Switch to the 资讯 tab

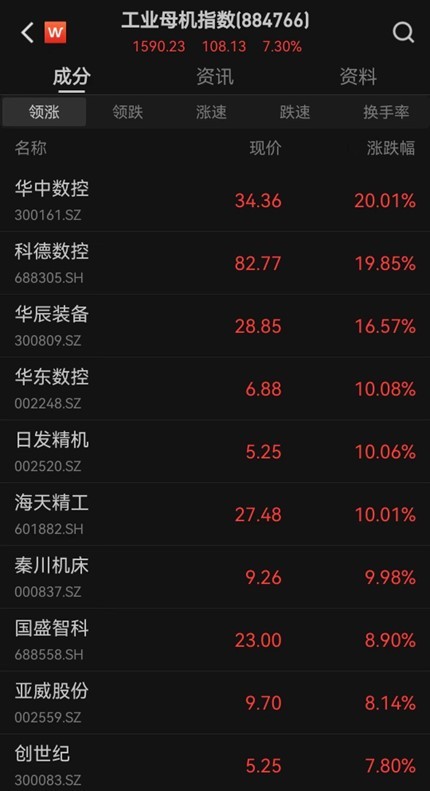(x=215, y=77)
